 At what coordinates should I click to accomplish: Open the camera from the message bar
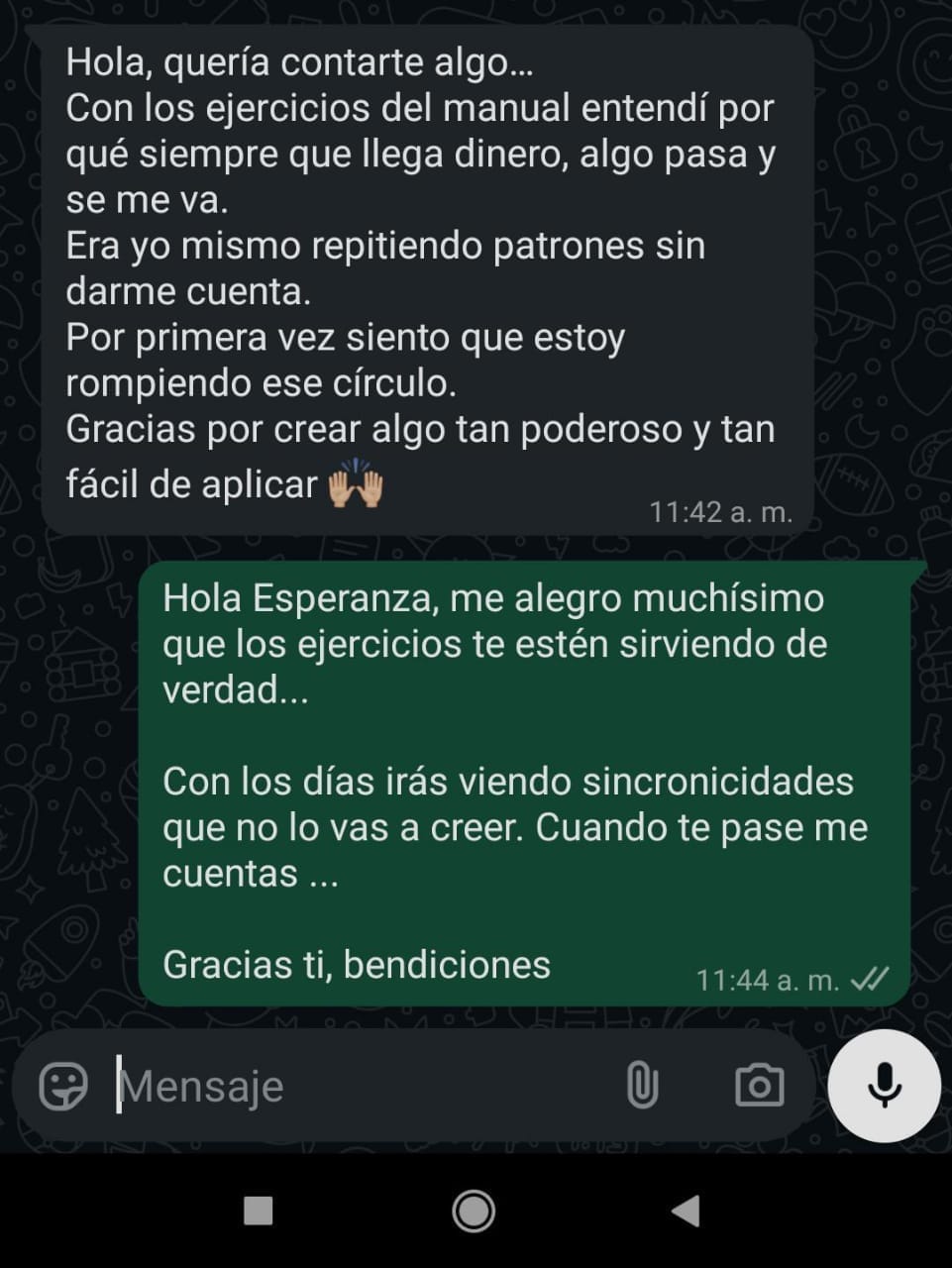pos(757,1086)
